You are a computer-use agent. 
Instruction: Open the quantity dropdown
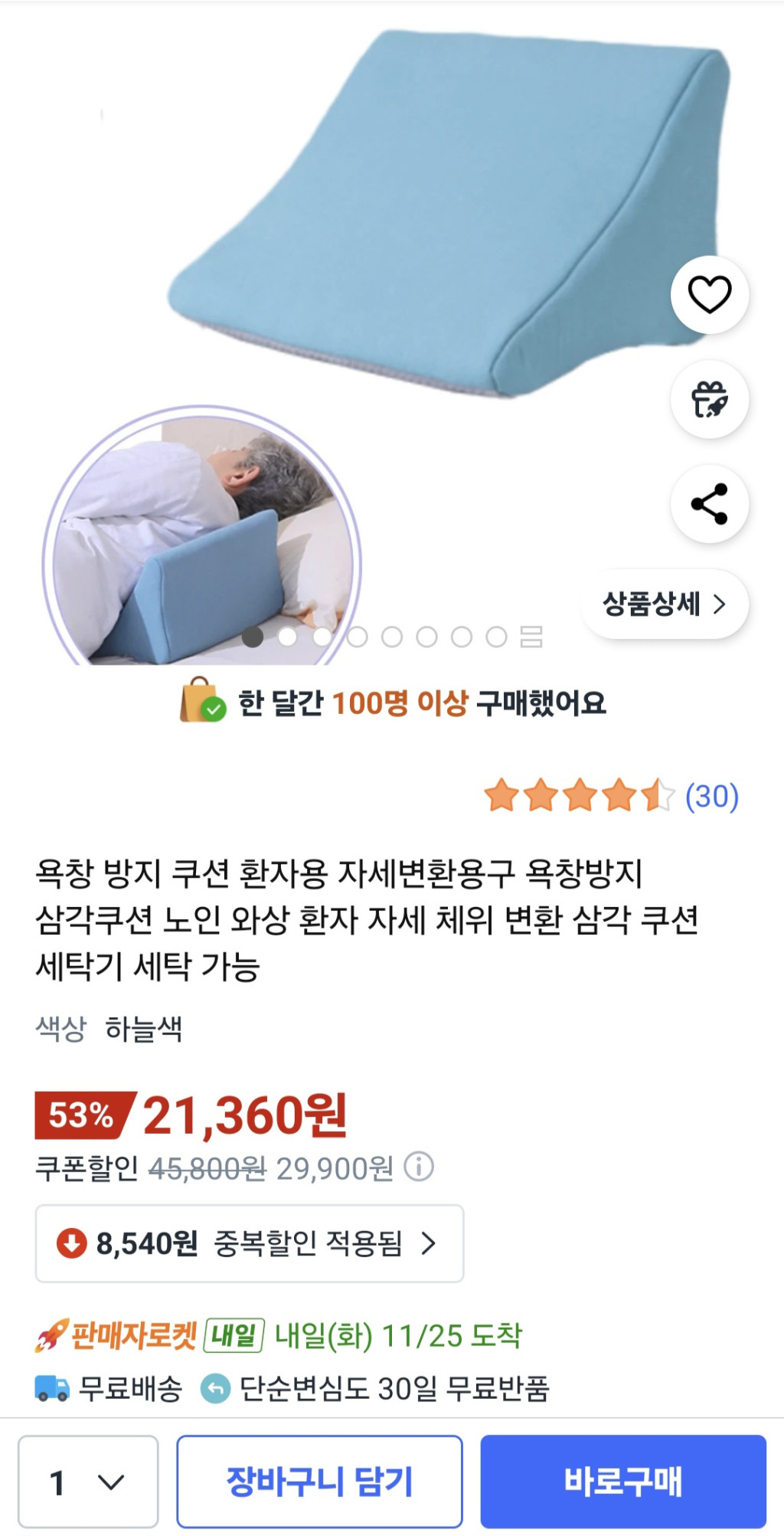88,1482
